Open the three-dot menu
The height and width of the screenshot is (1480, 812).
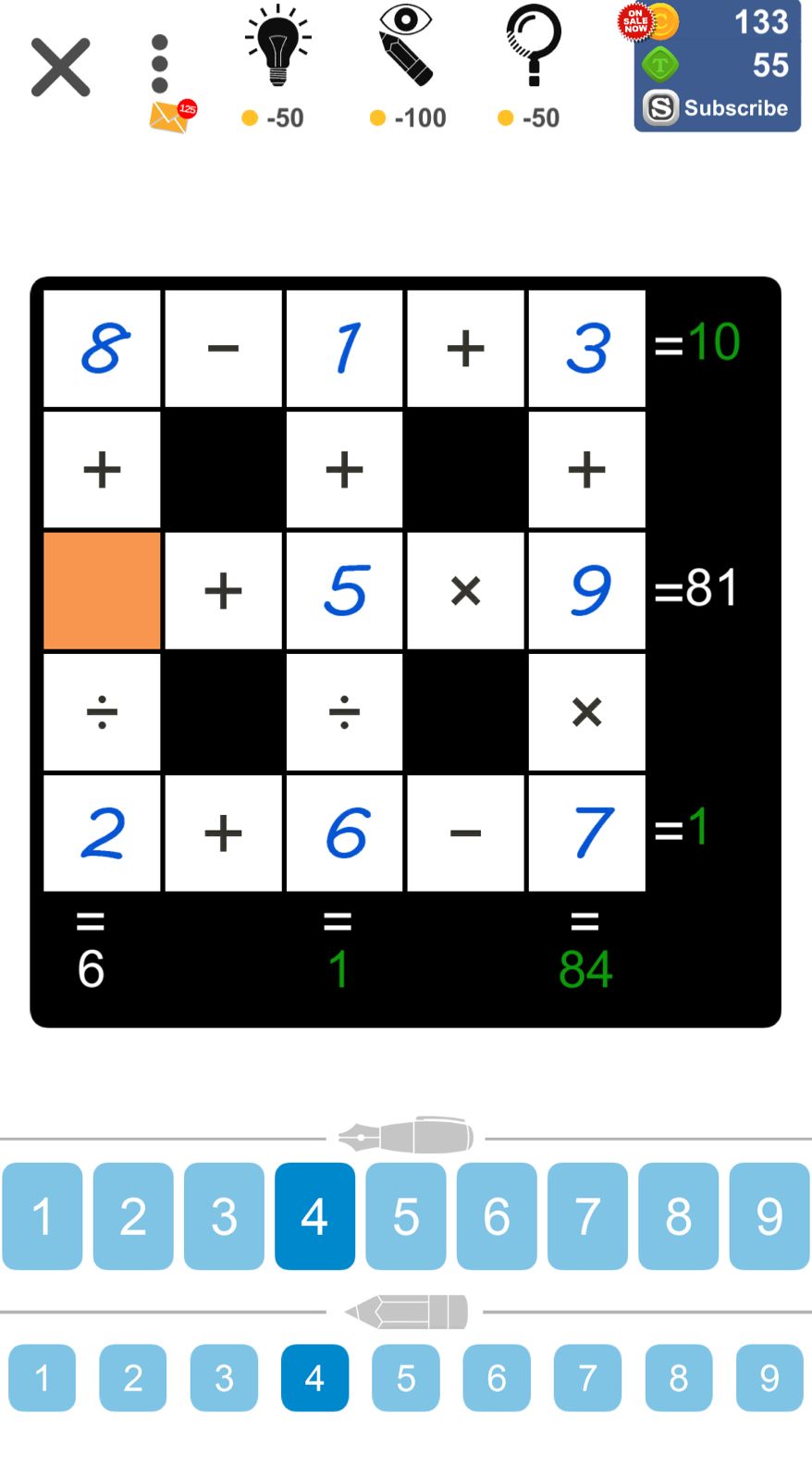pyautogui.click(x=159, y=64)
